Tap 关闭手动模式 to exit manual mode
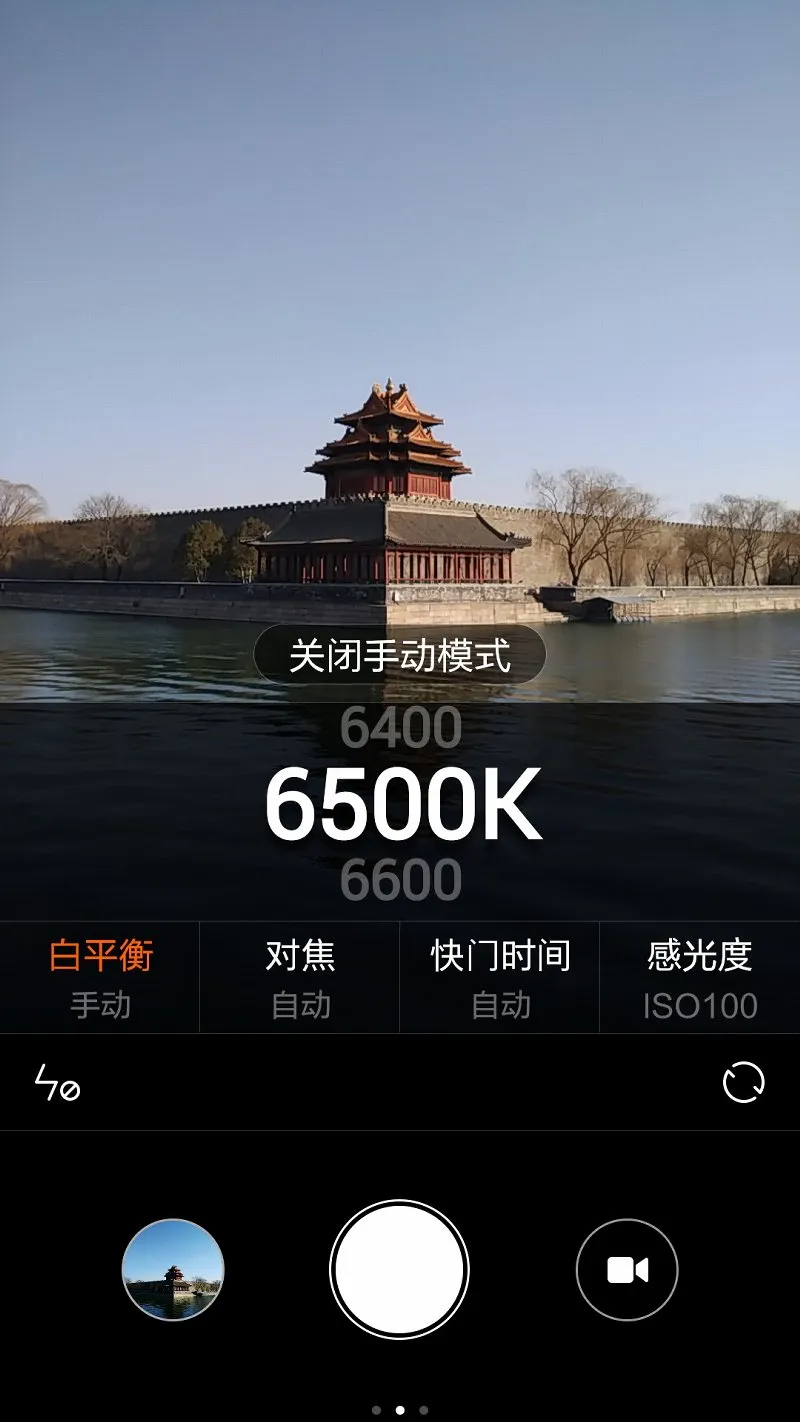 point(400,656)
